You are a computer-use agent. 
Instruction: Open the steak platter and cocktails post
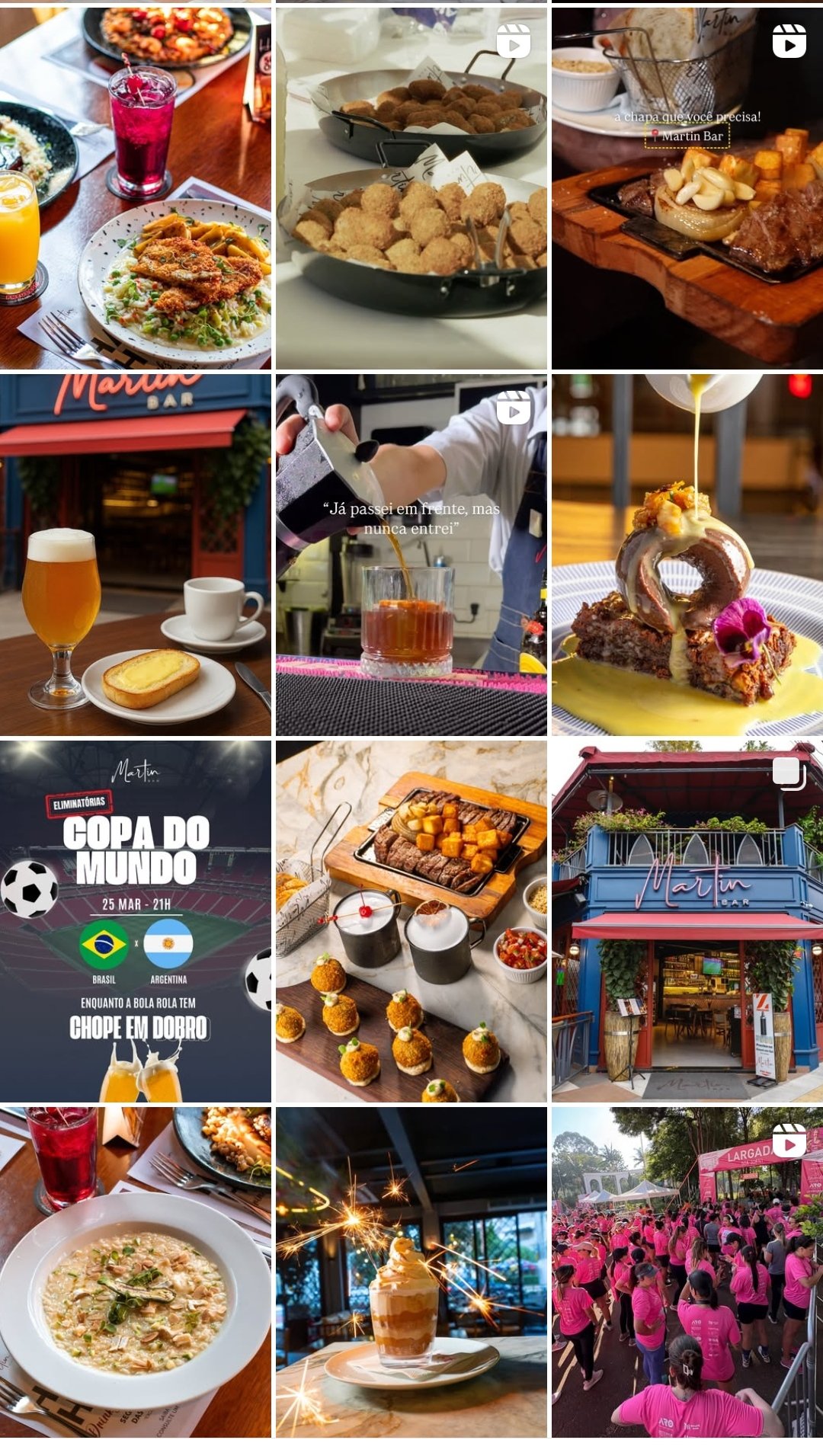[x=411, y=921]
